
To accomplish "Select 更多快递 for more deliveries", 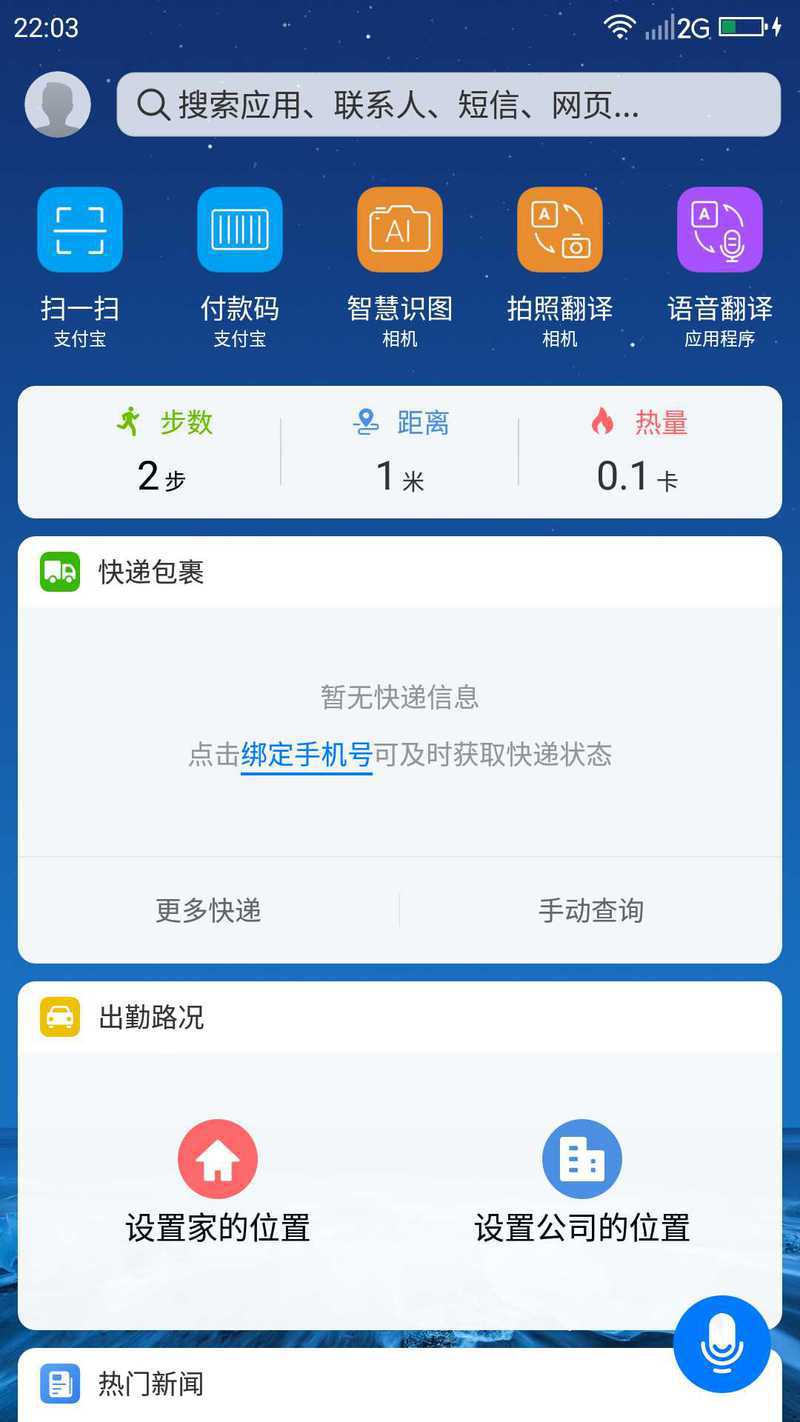I will pos(208,910).
